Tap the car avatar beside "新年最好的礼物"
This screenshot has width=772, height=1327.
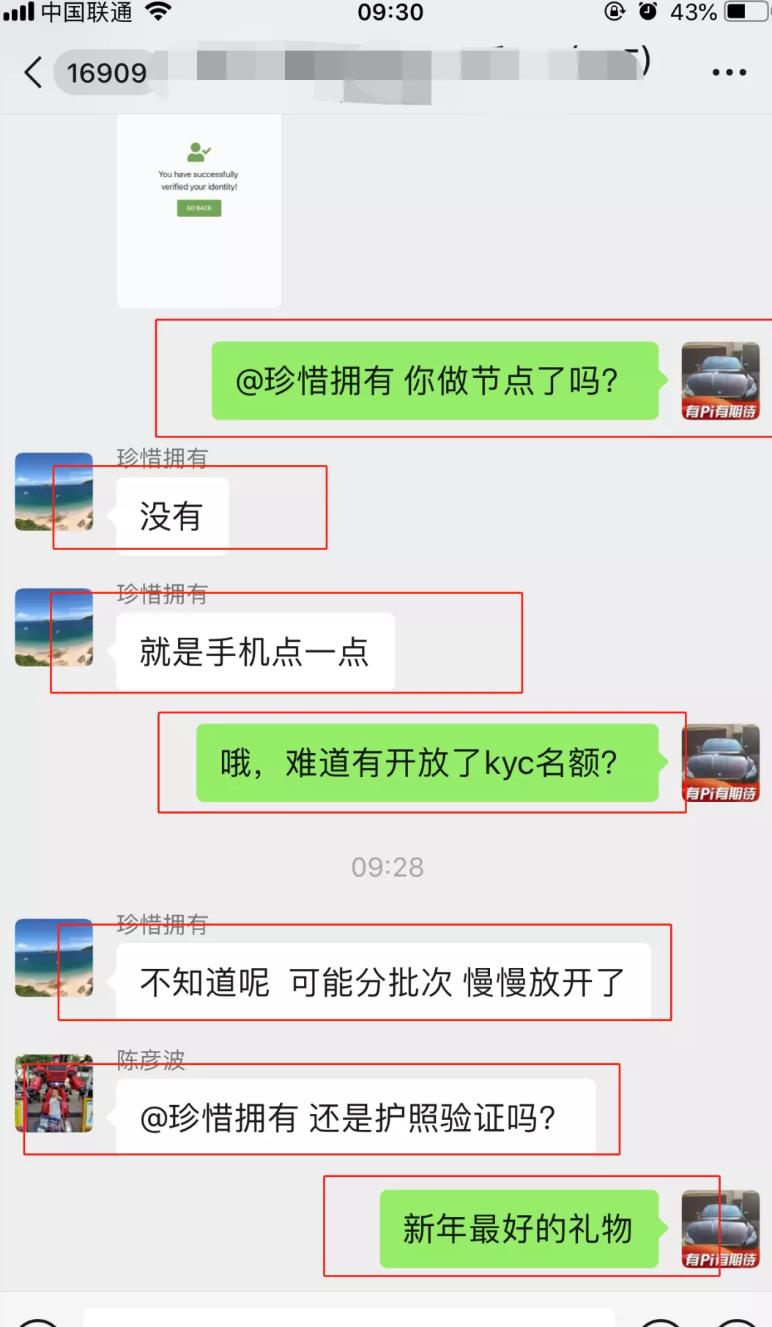(720, 1229)
